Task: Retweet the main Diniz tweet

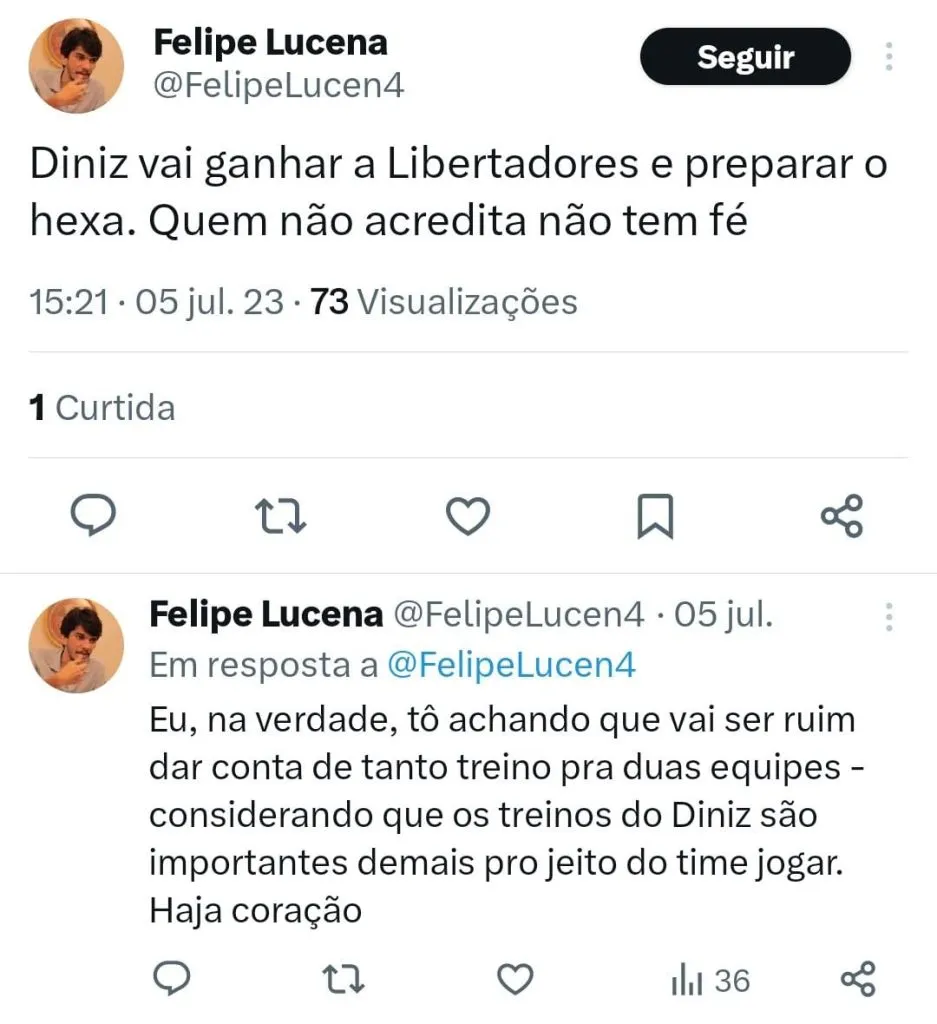Action: point(282,515)
